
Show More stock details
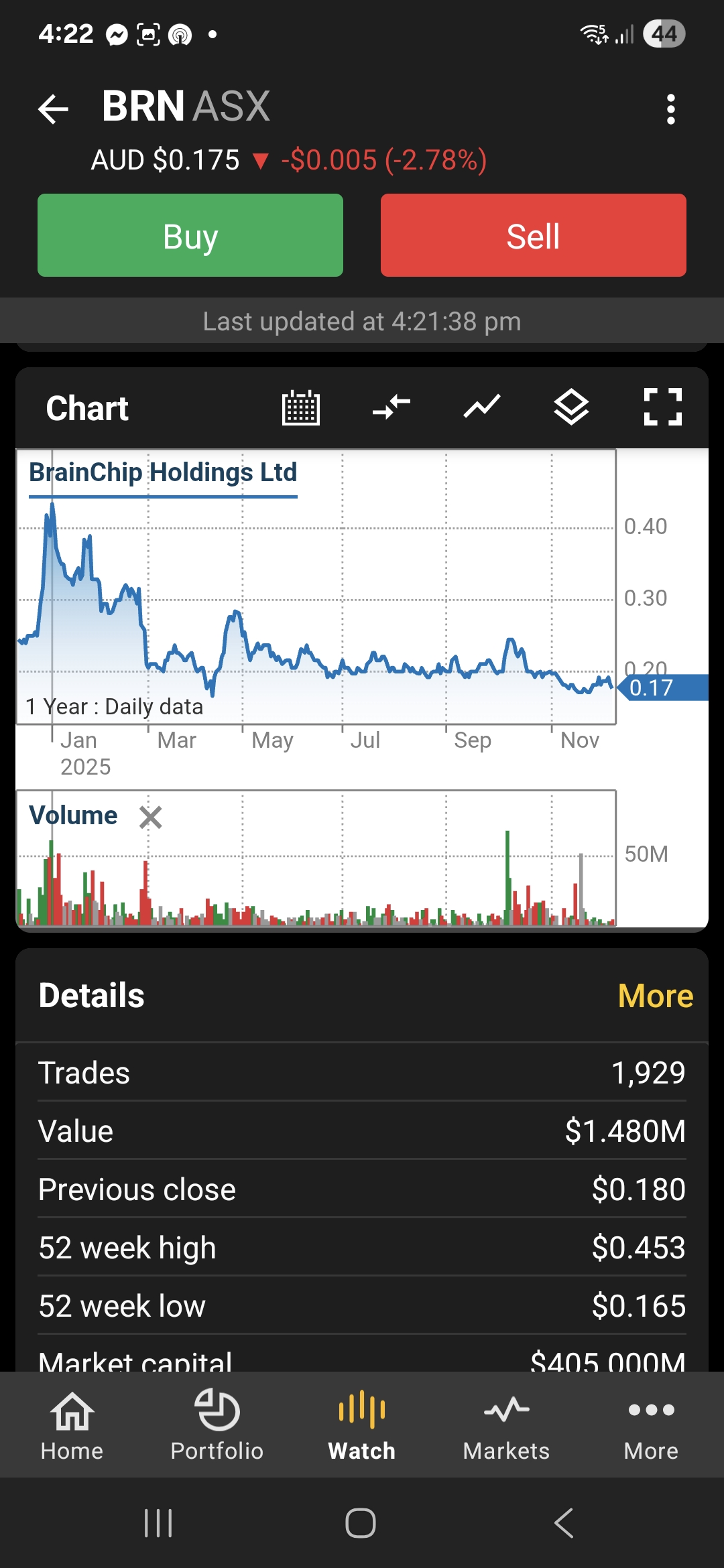pyautogui.click(x=655, y=996)
